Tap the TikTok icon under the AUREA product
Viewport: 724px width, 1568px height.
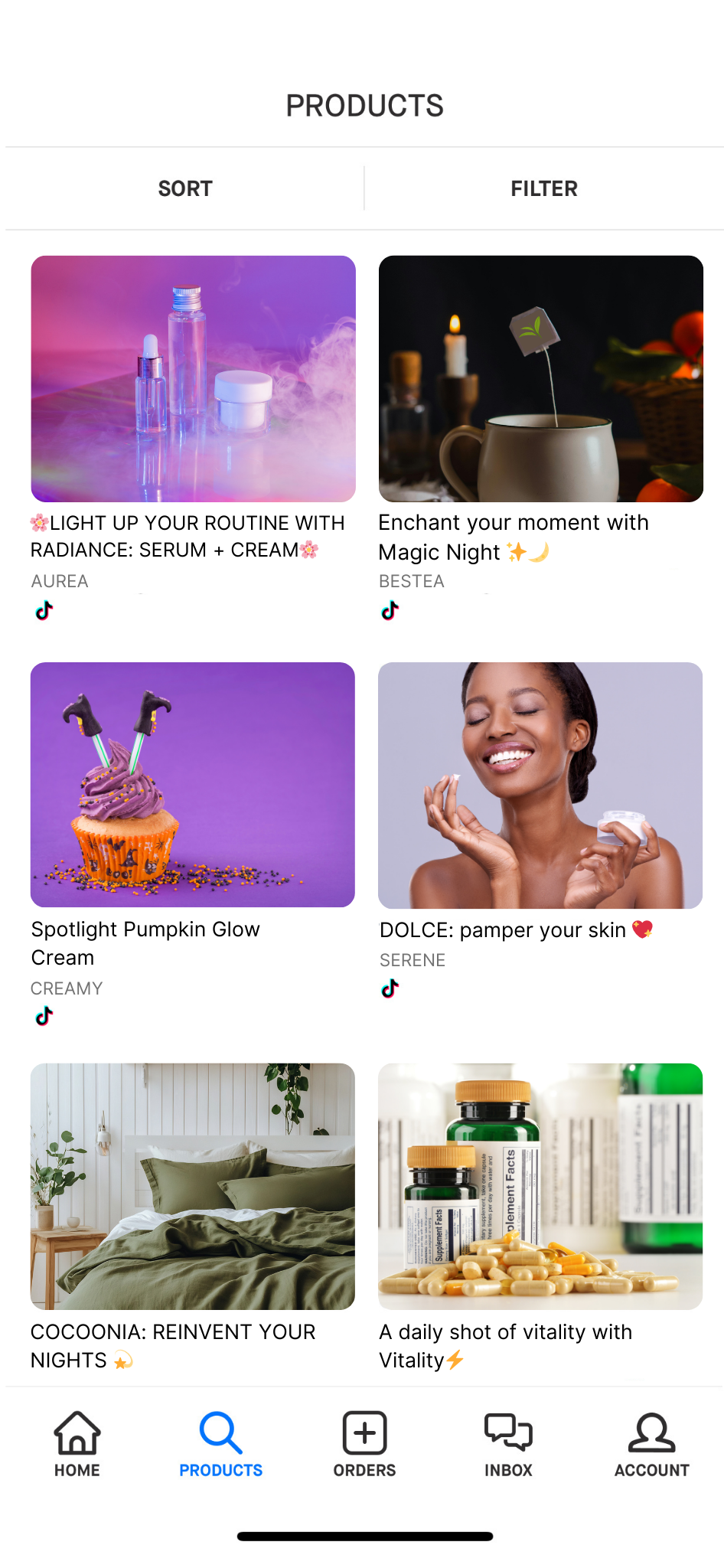[x=44, y=610]
